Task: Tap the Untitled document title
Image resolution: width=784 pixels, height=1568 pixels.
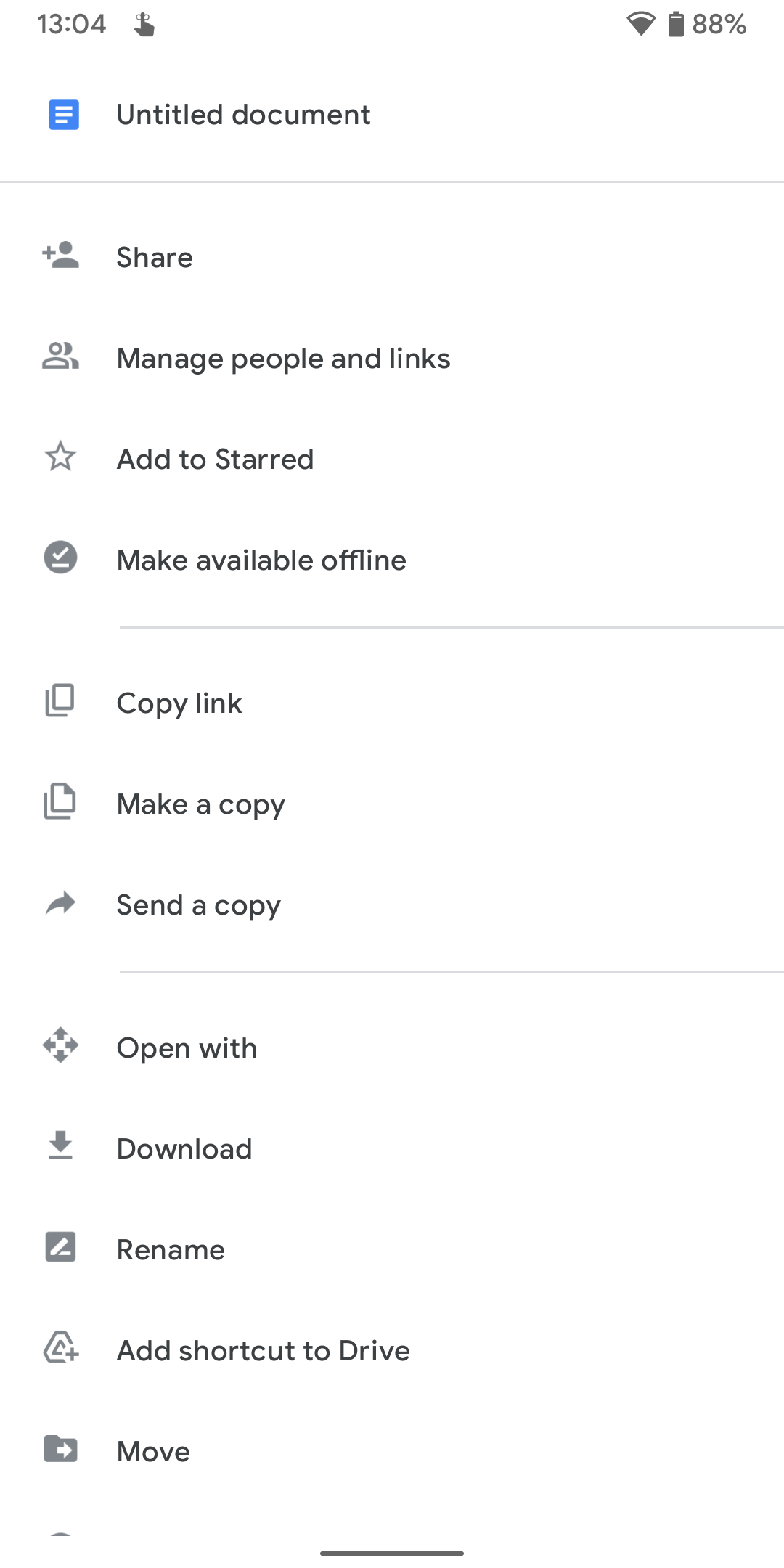Action: click(x=244, y=115)
